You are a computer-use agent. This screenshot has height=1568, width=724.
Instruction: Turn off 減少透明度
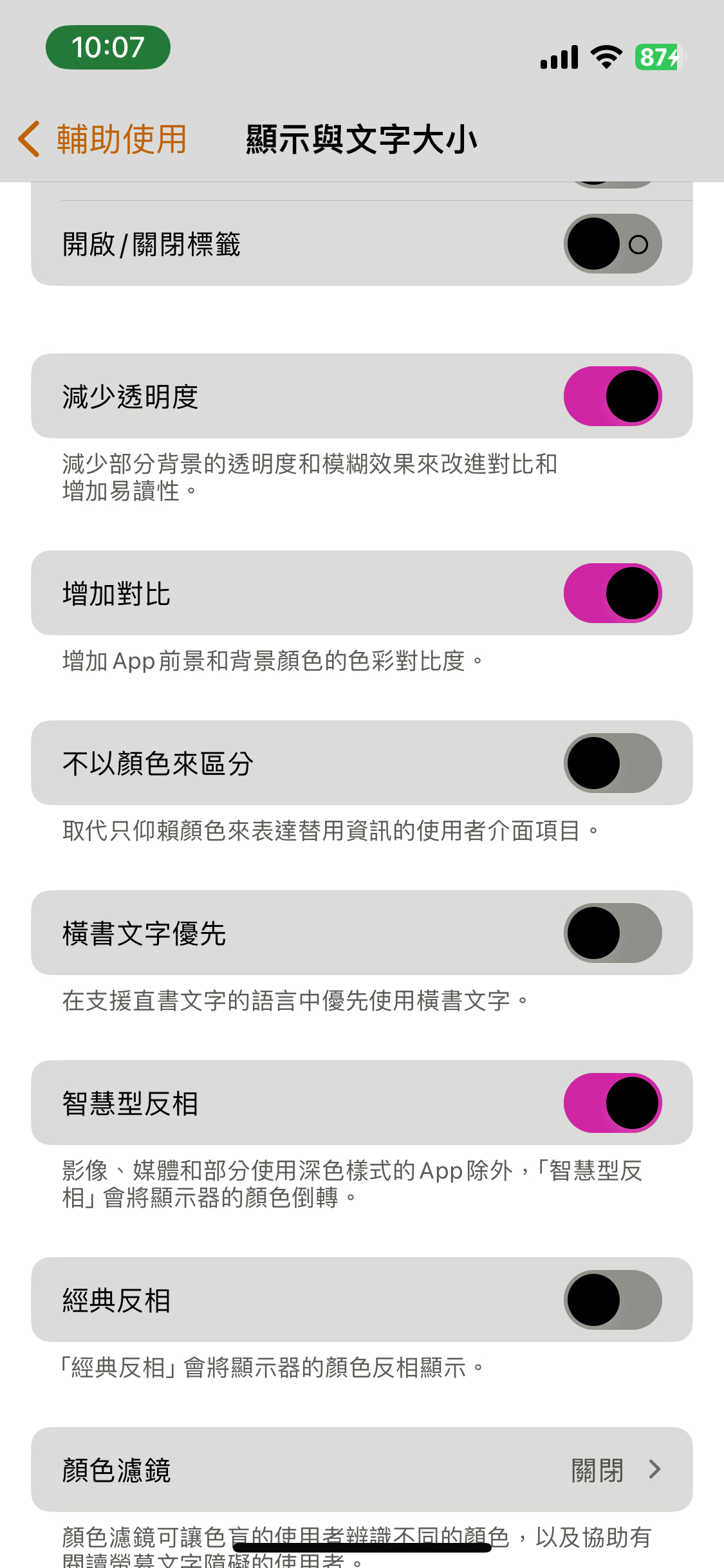[613, 397]
